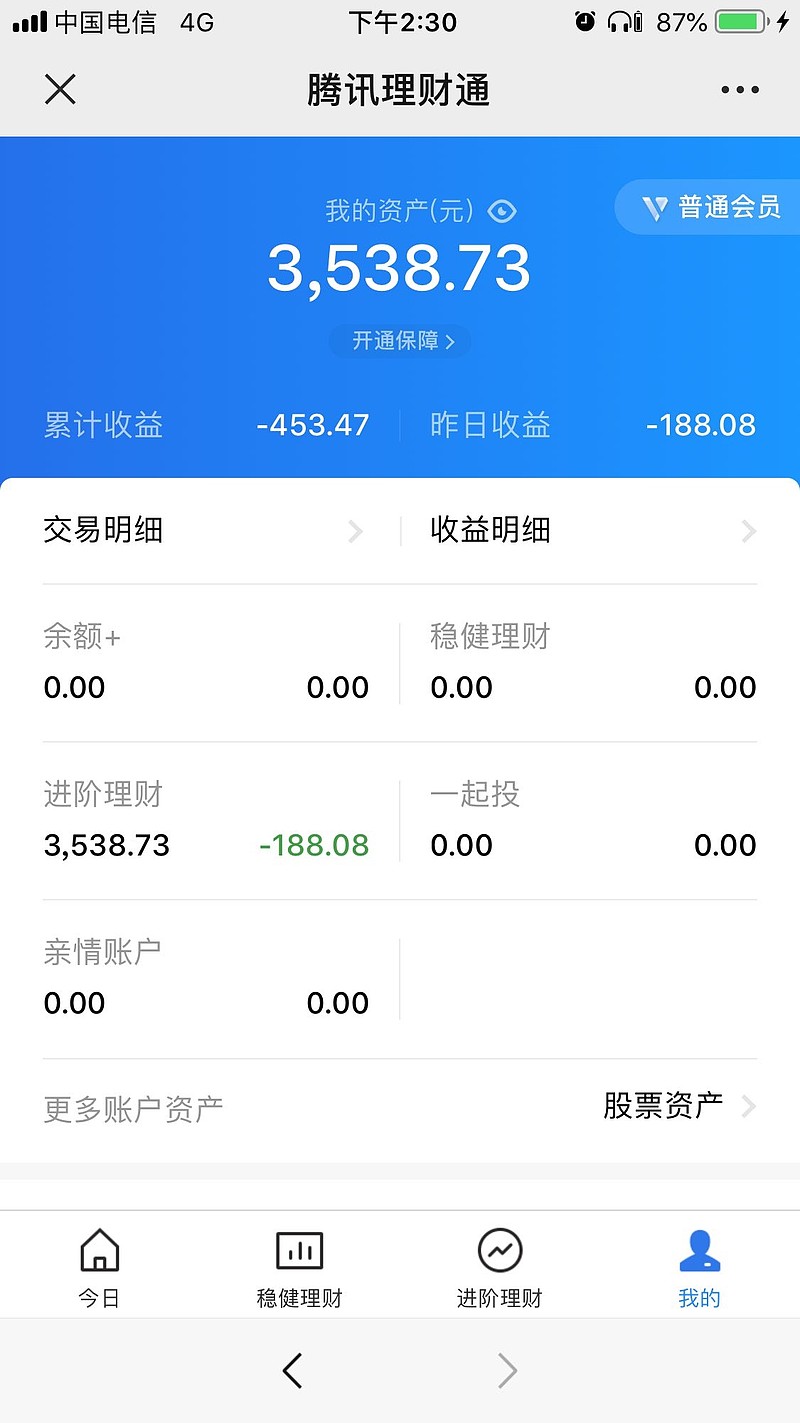Close the 腾讯理财通 page

pos(60,90)
